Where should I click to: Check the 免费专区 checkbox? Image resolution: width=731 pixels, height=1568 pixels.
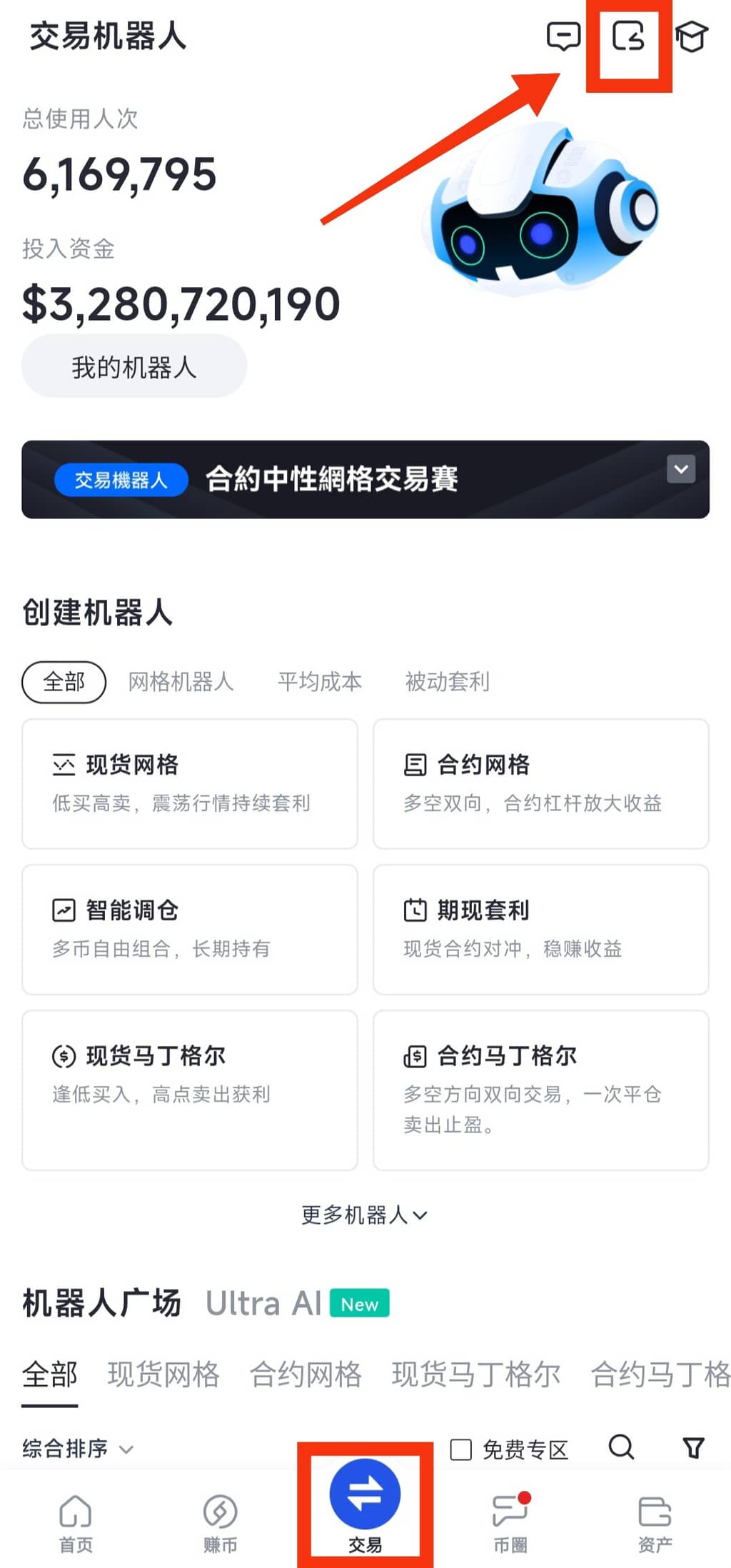coord(461,1449)
